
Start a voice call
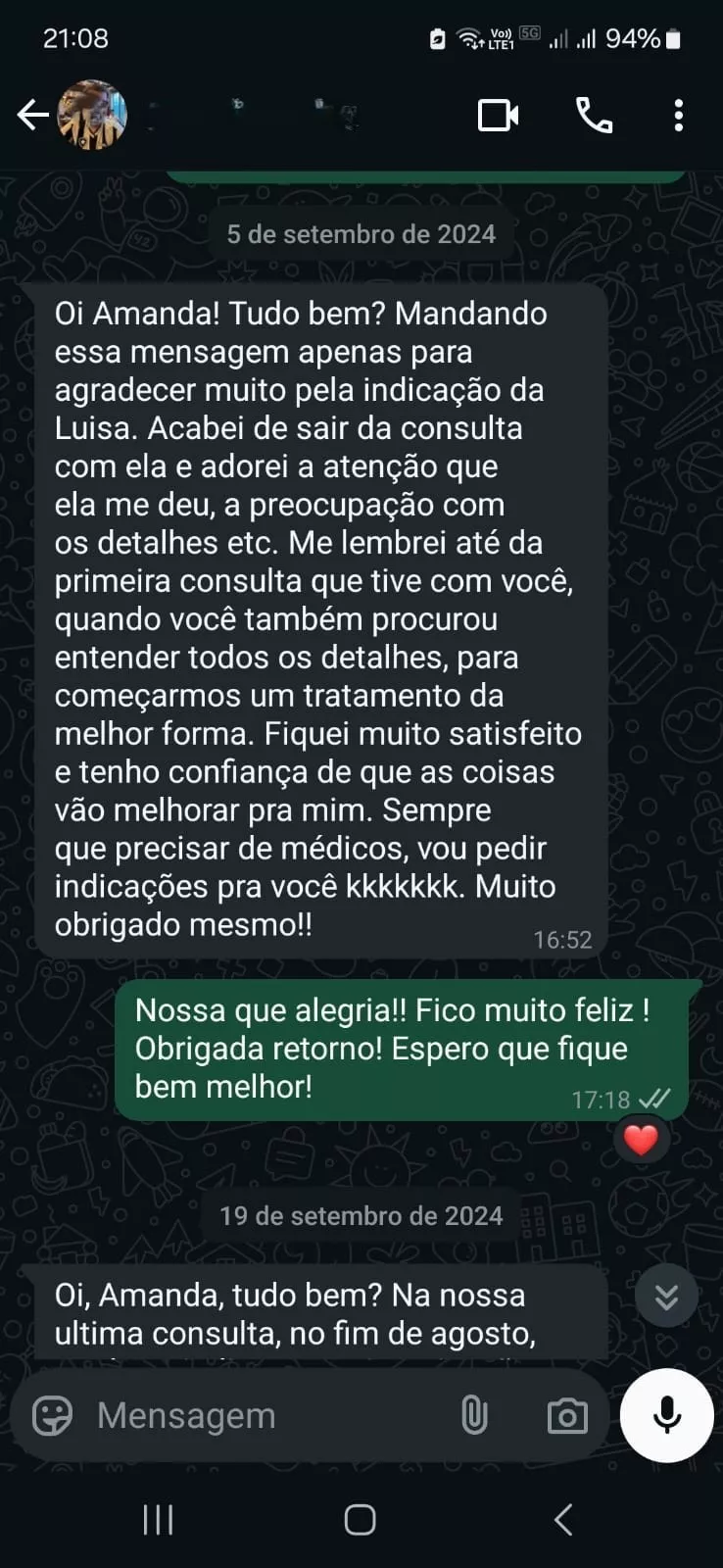[x=594, y=116]
